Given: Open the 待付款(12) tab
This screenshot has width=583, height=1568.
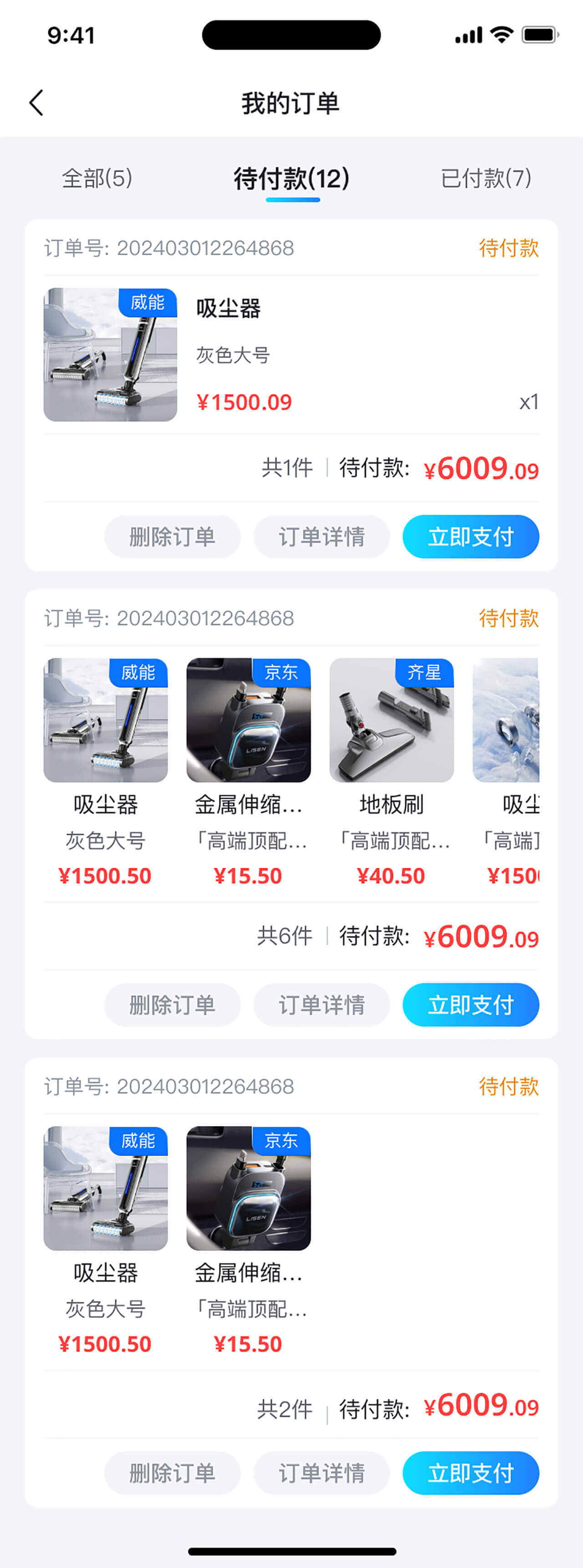Looking at the screenshot, I should [291, 179].
